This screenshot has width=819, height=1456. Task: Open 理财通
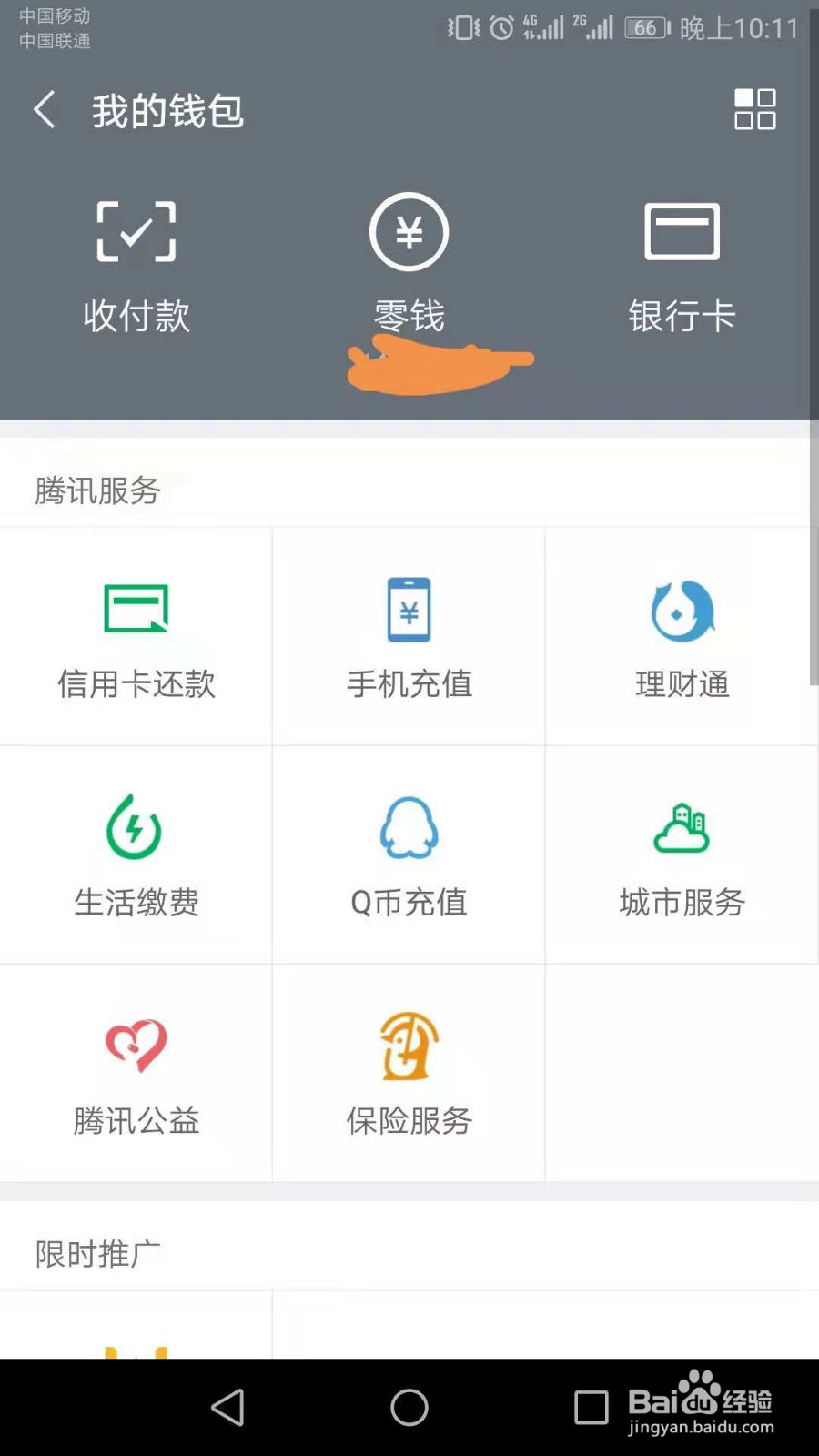coord(682,637)
